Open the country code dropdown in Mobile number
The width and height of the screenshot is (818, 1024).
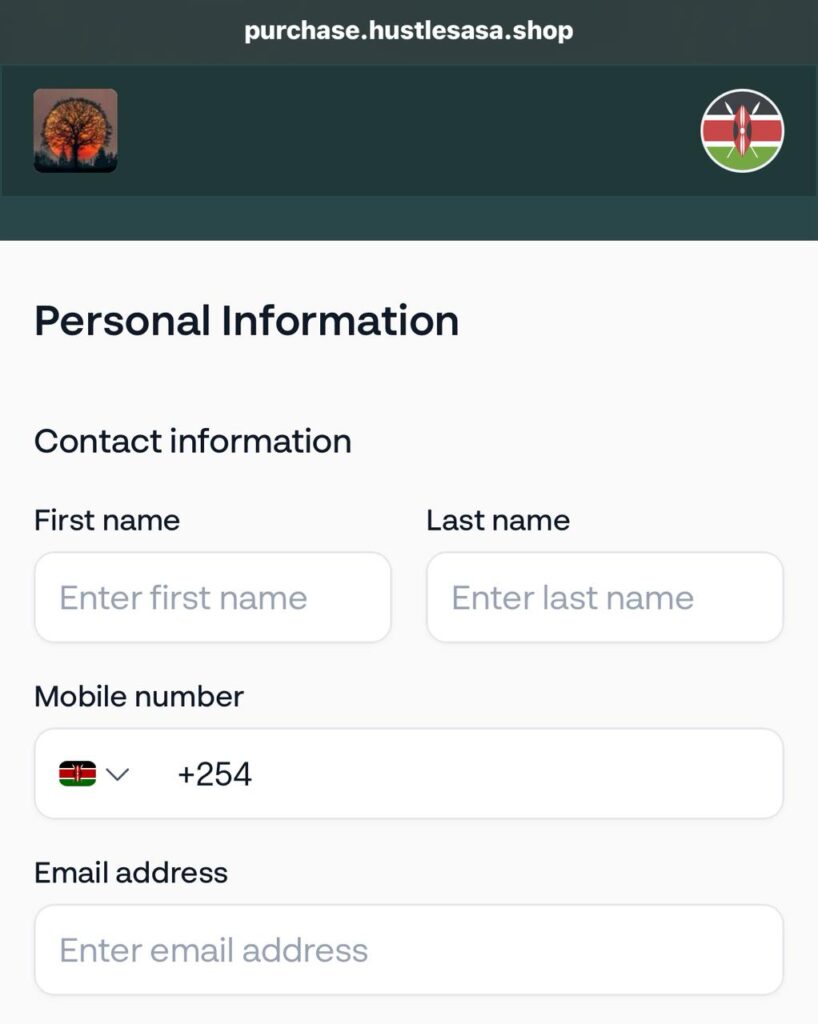point(95,774)
